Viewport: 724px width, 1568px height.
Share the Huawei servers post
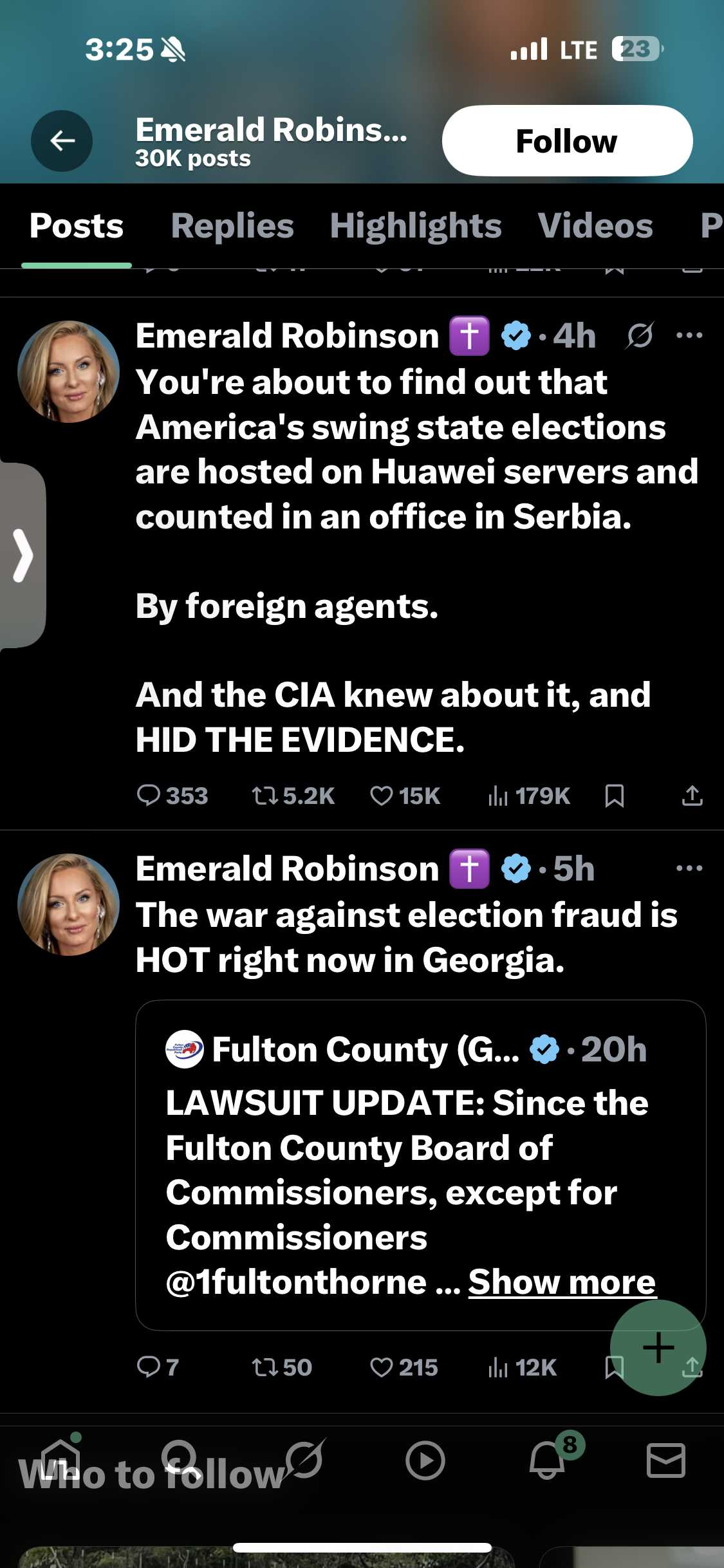(x=692, y=796)
